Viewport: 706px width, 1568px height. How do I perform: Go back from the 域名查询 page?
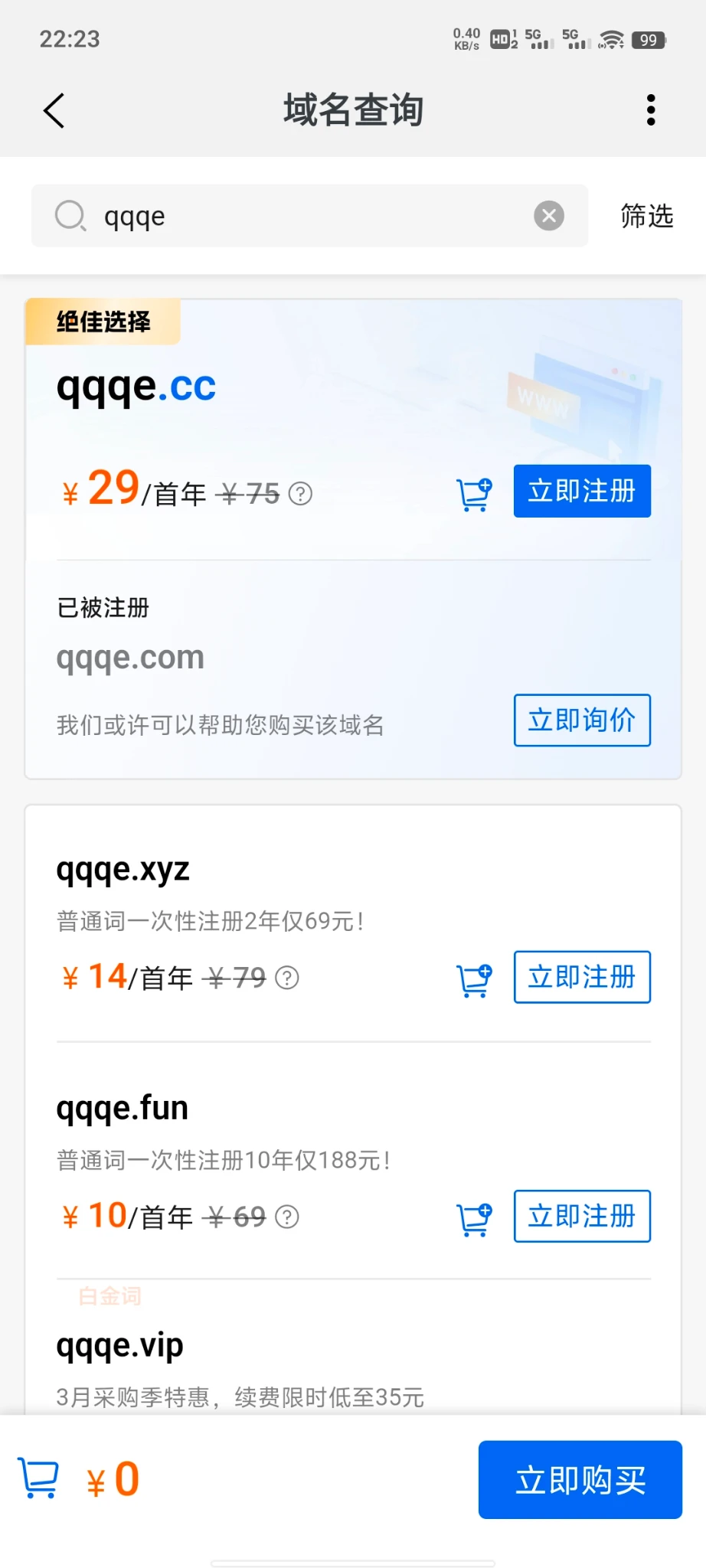coord(54,111)
